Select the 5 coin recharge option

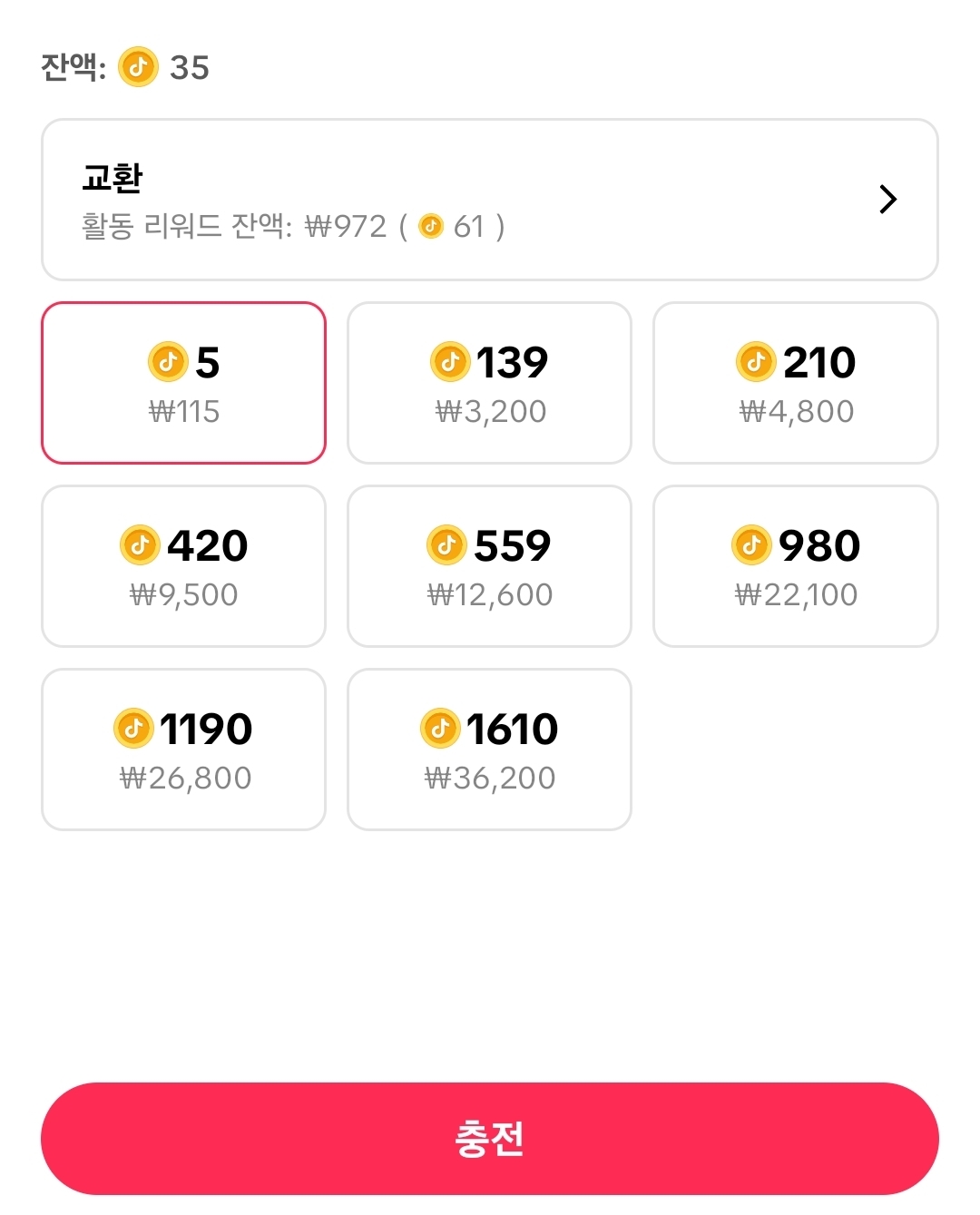[x=182, y=382]
